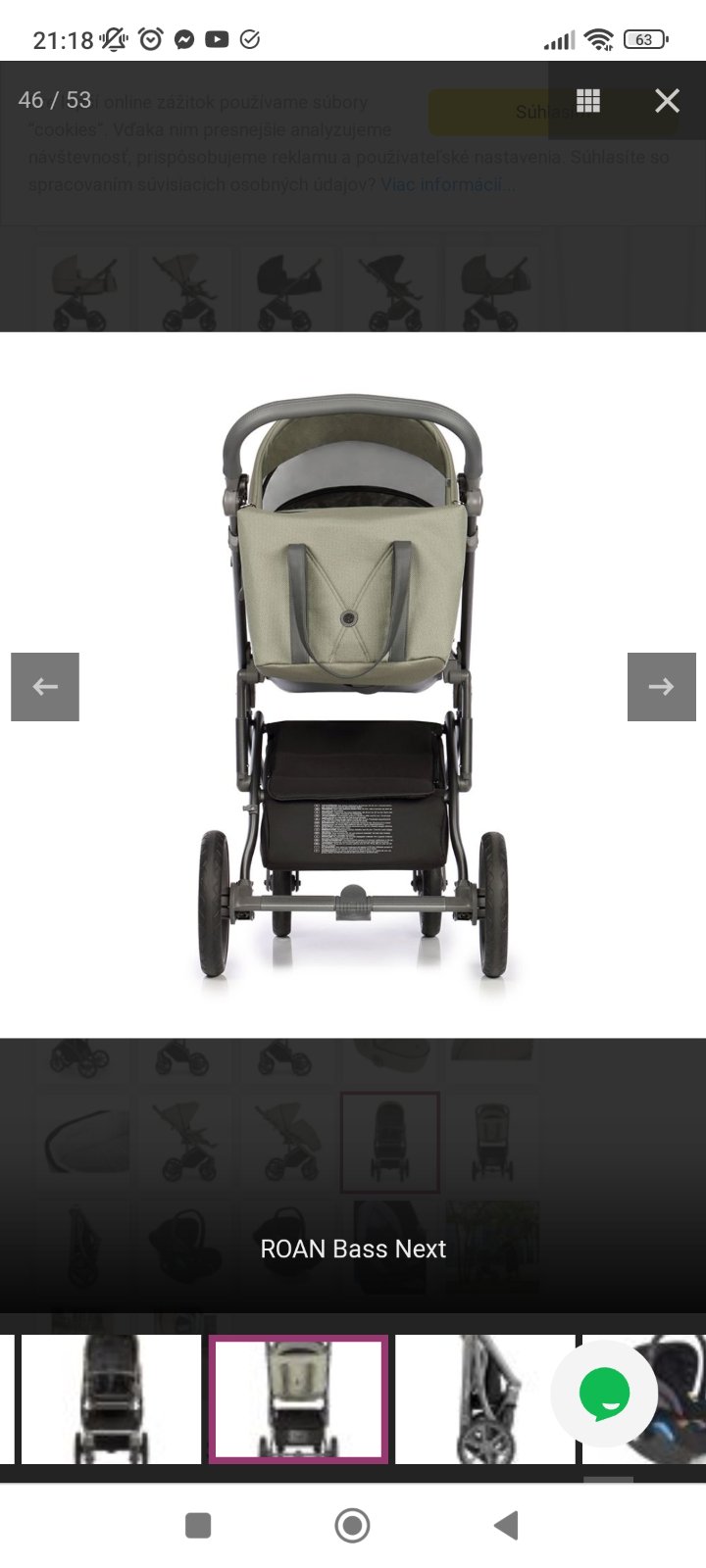
Task: Tap the system back button
Action: 506,1525
